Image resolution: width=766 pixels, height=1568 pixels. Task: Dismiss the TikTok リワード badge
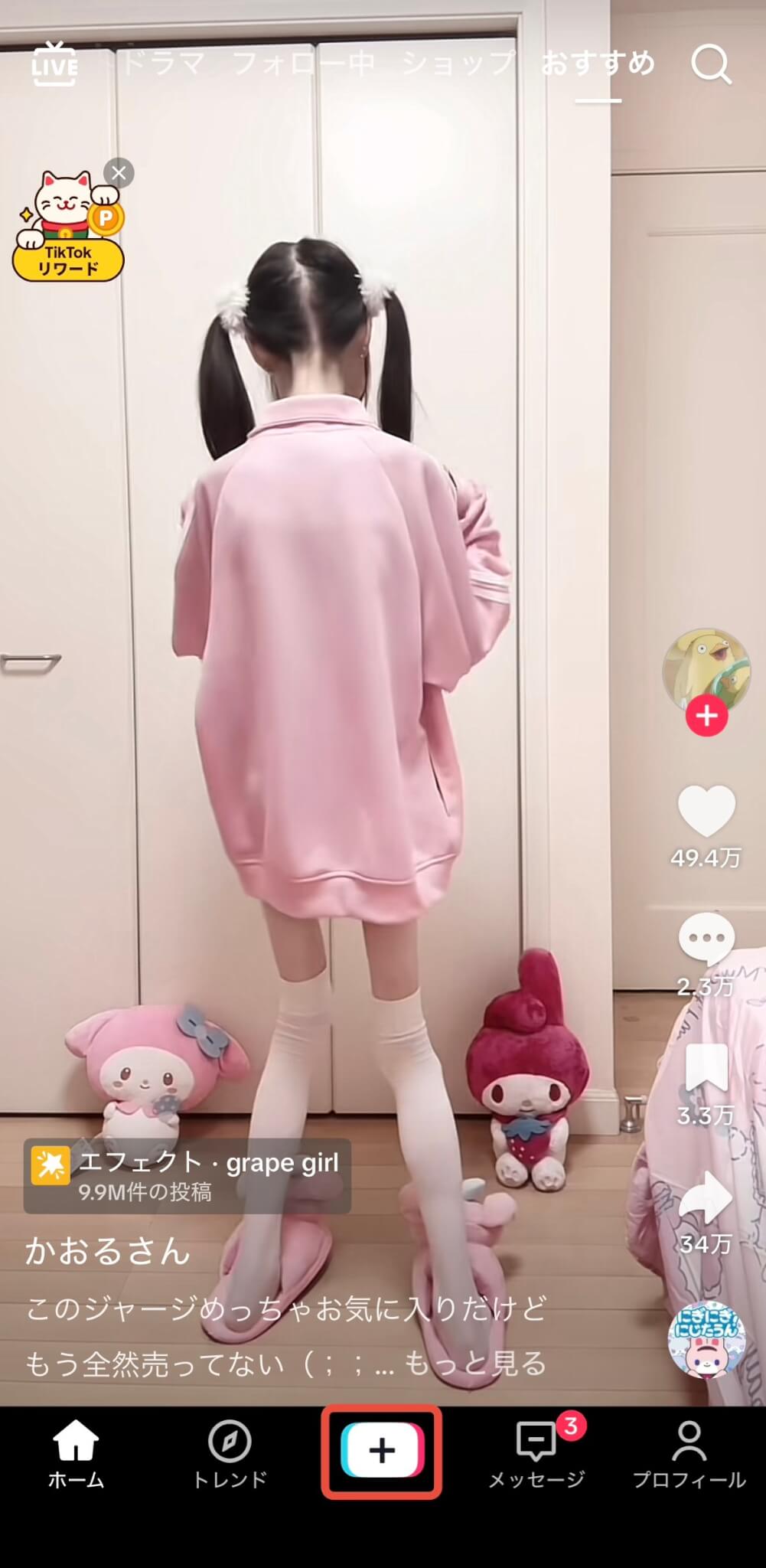point(119,174)
